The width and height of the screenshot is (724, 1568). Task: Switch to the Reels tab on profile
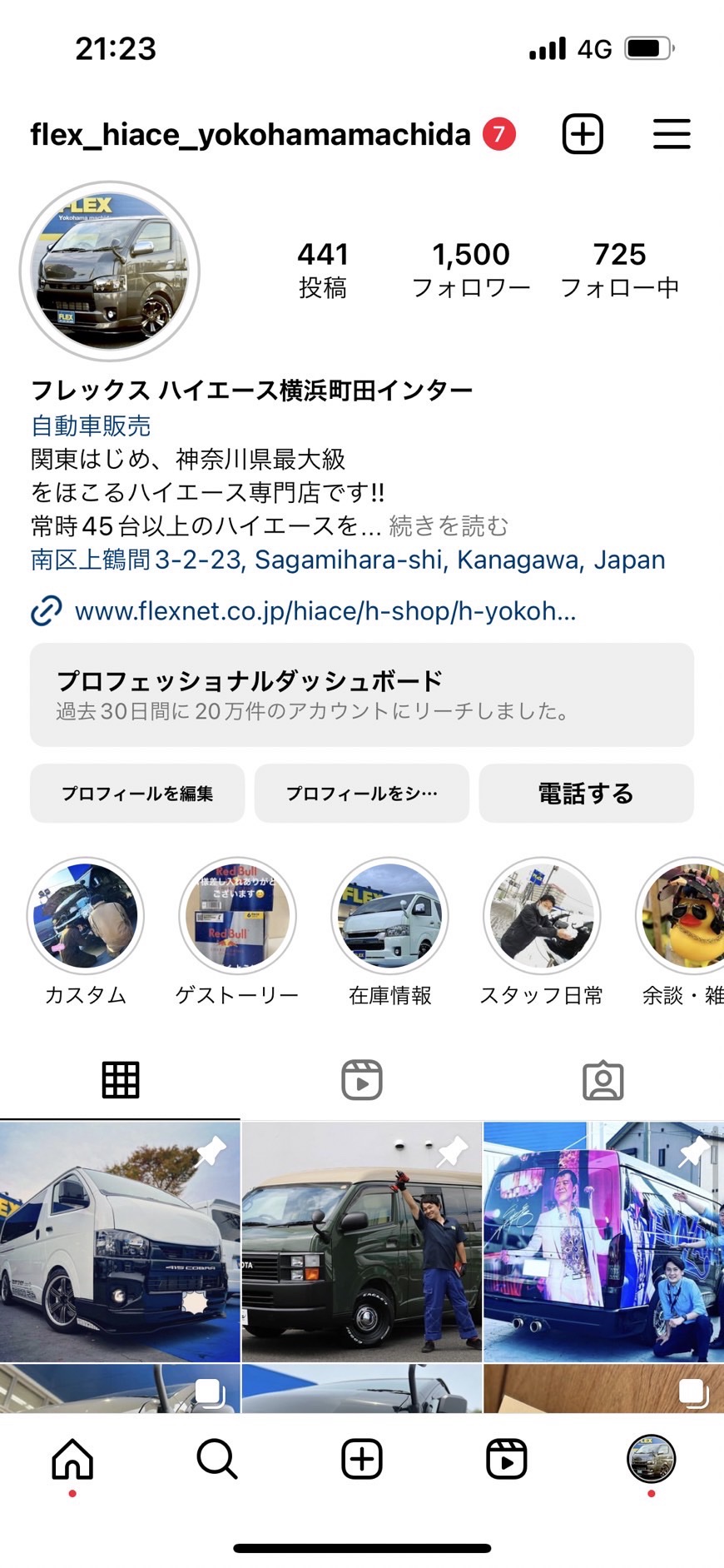362,1080
